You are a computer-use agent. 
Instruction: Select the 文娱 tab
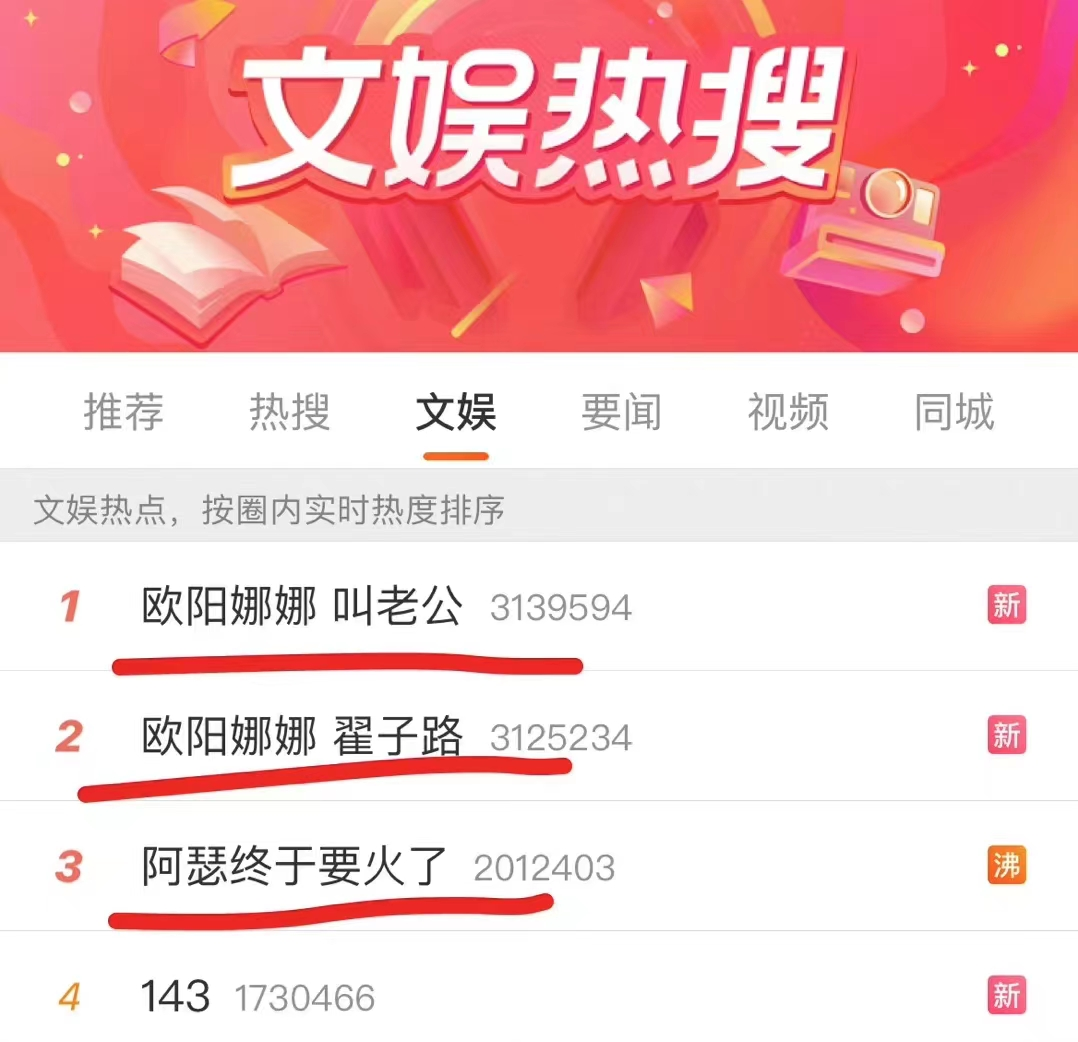pos(456,412)
